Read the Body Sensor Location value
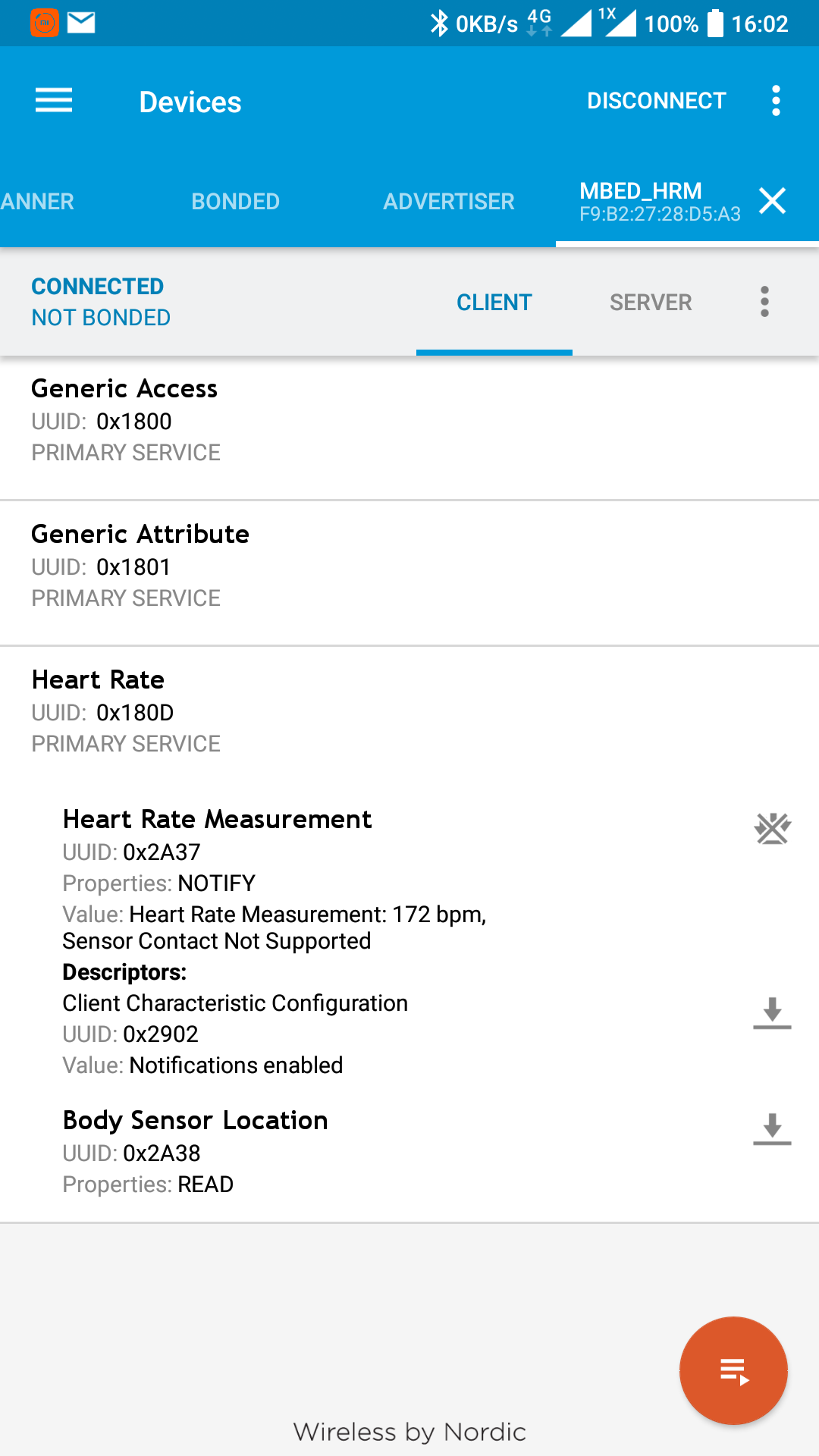The width and height of the screenshot is (819, 1456). point(772,1129)
